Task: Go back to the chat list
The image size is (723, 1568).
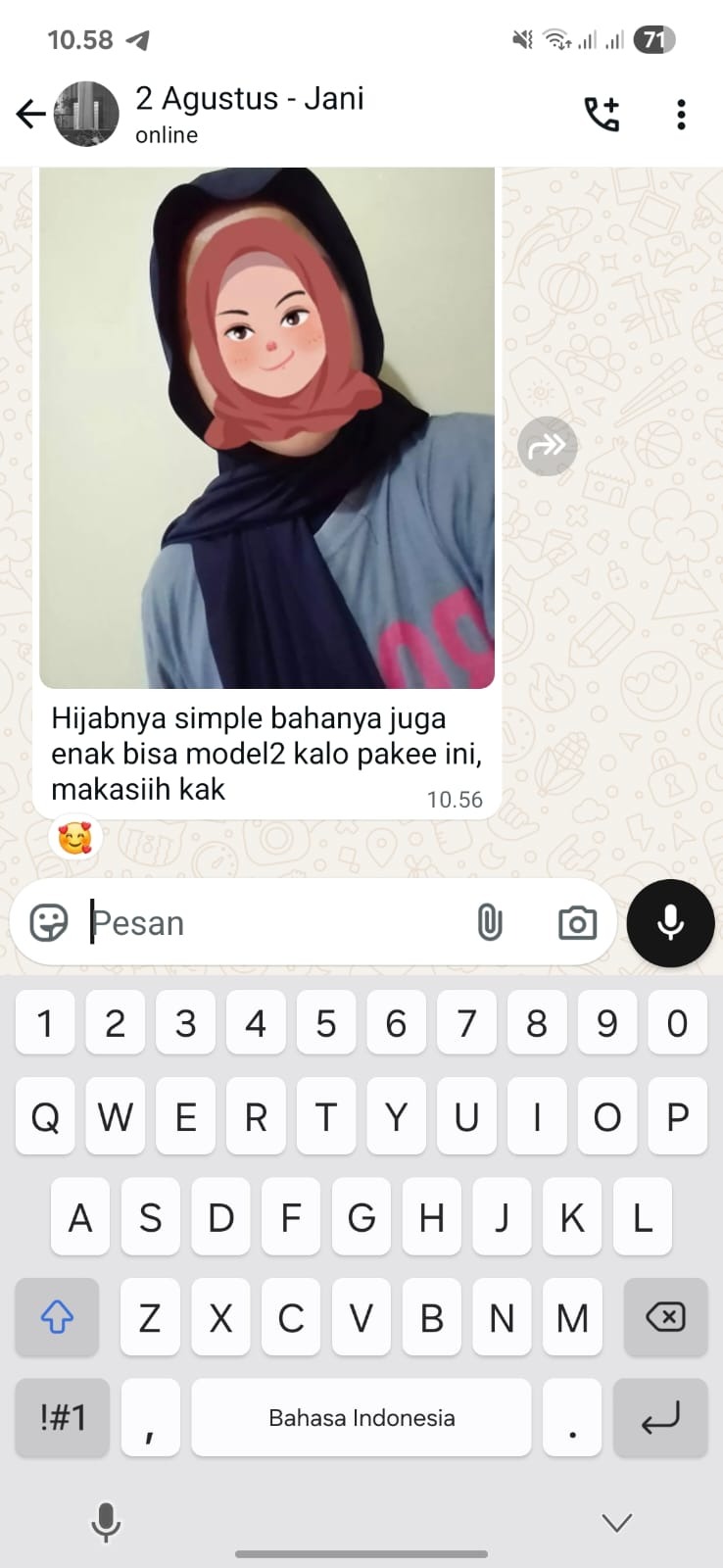Action: pyautogui.click(x=30, y=115)
